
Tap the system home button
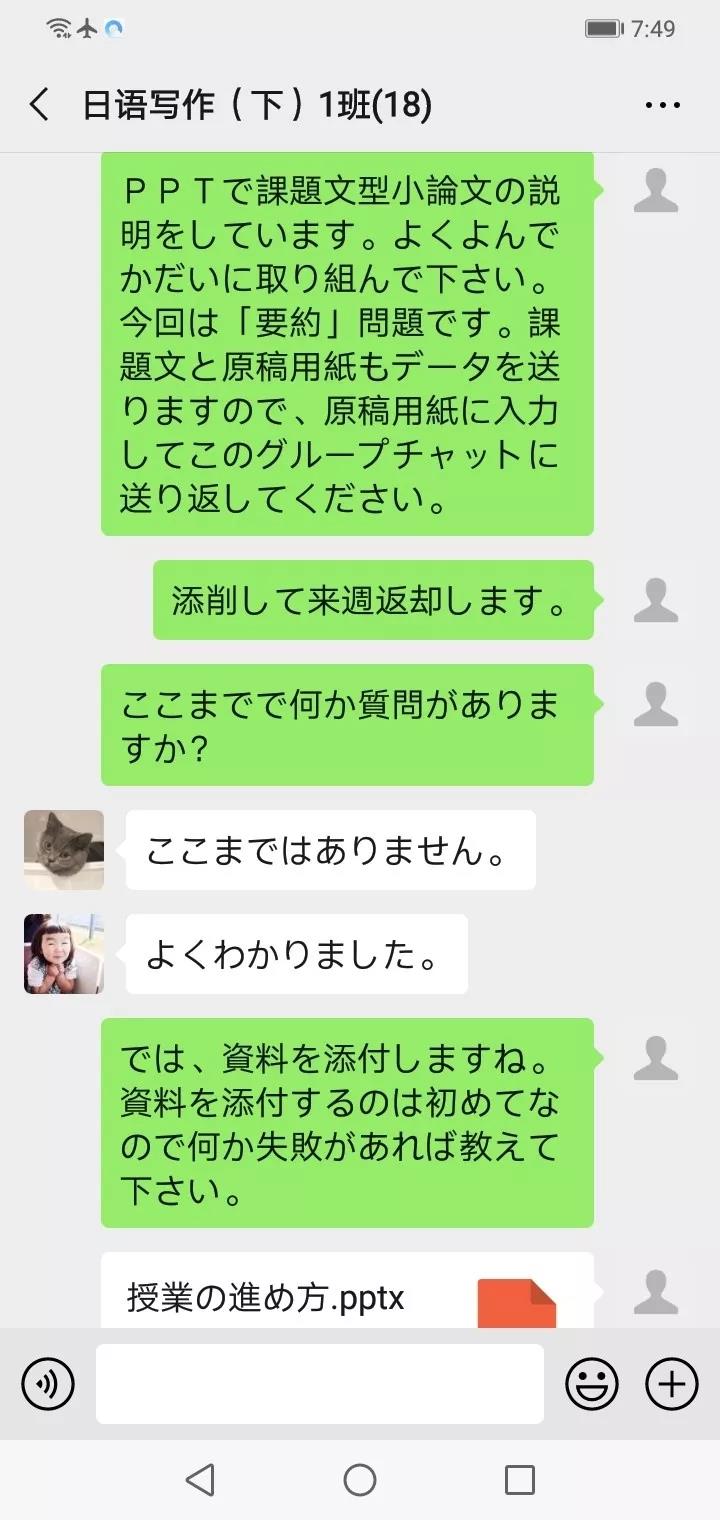(360, 1480)
